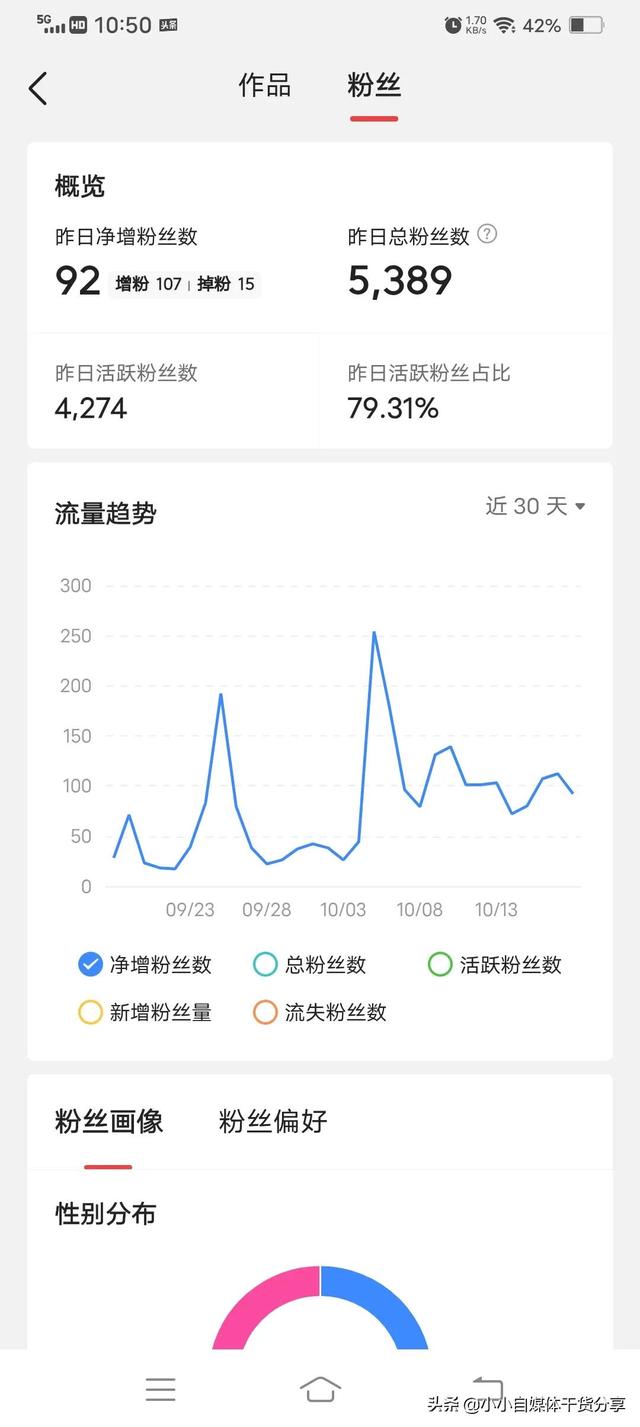Select the 粉丝 tab
This screenshot has width=640, height=1427.
click(x=374, y=86)
